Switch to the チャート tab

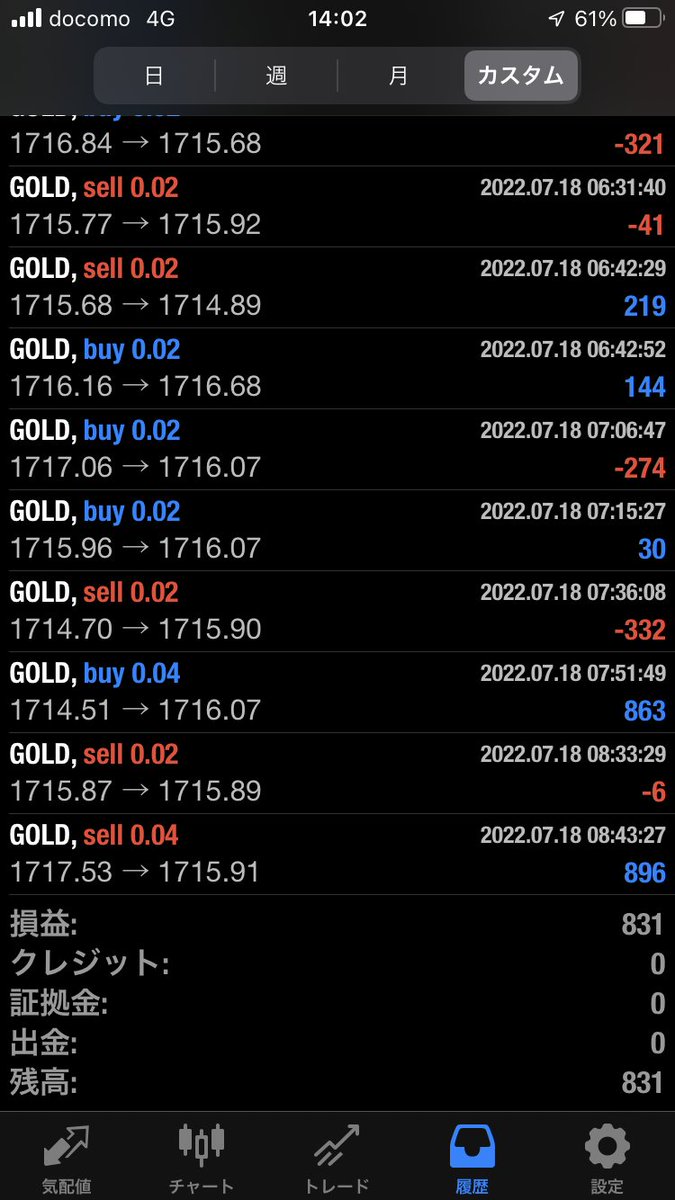[201, 1158]
